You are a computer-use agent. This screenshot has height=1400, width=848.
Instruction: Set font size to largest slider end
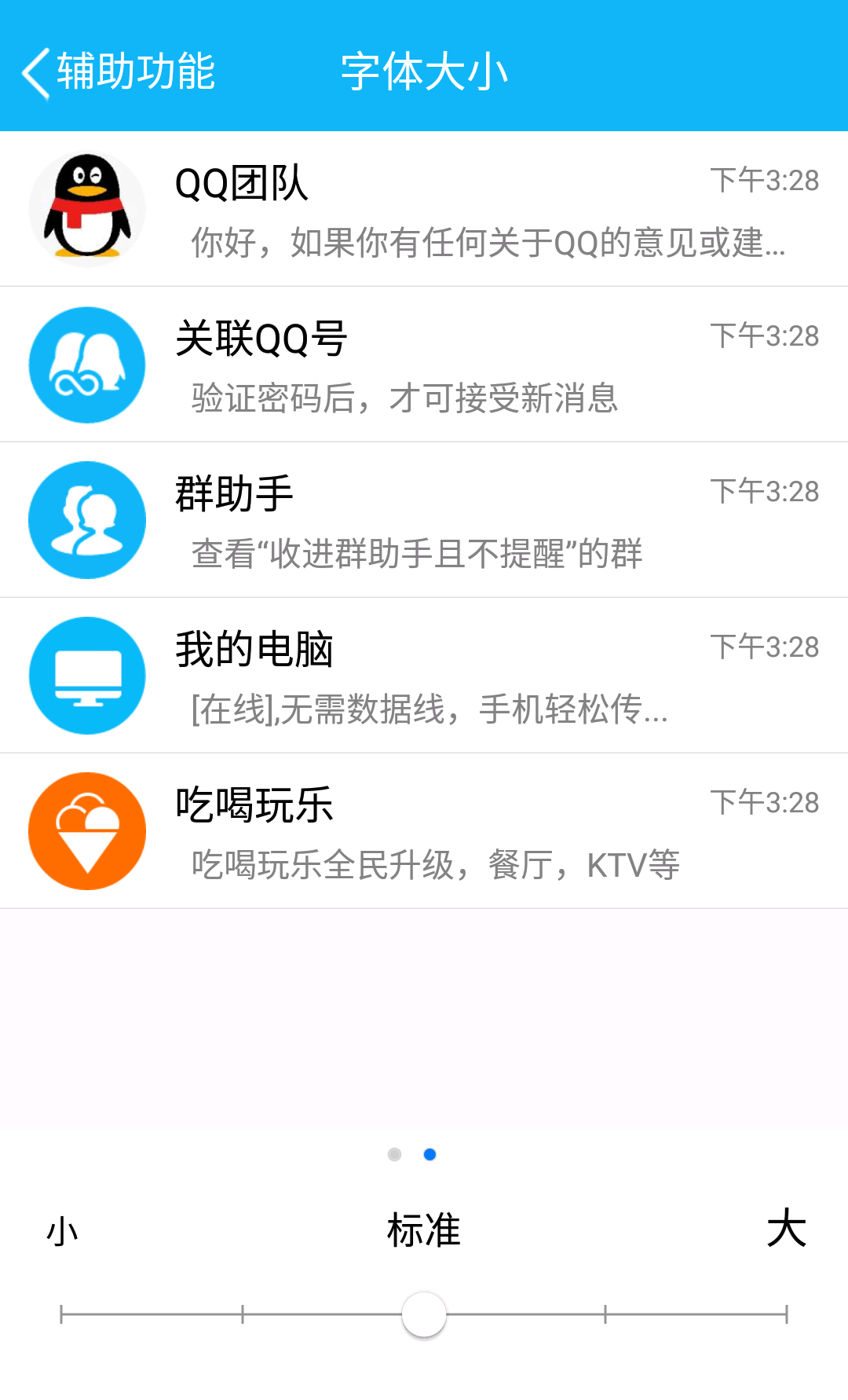(x=786, y=1314)
